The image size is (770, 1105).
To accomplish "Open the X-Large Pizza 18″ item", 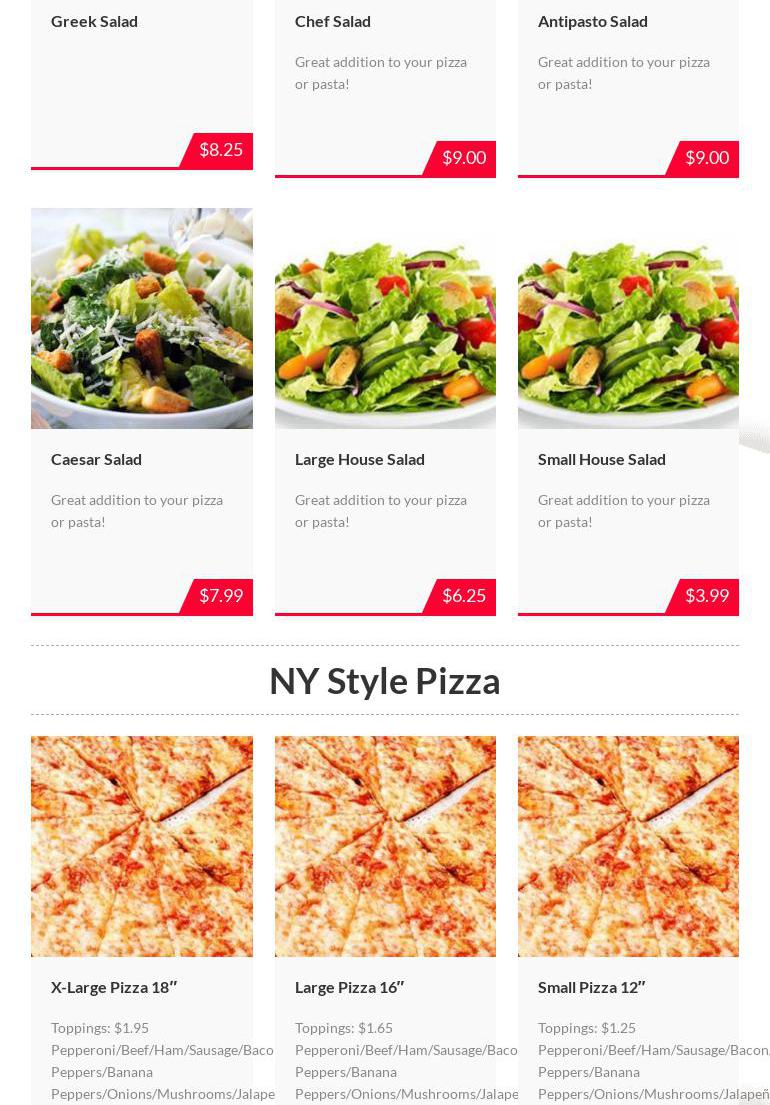I will pos(114,987).
